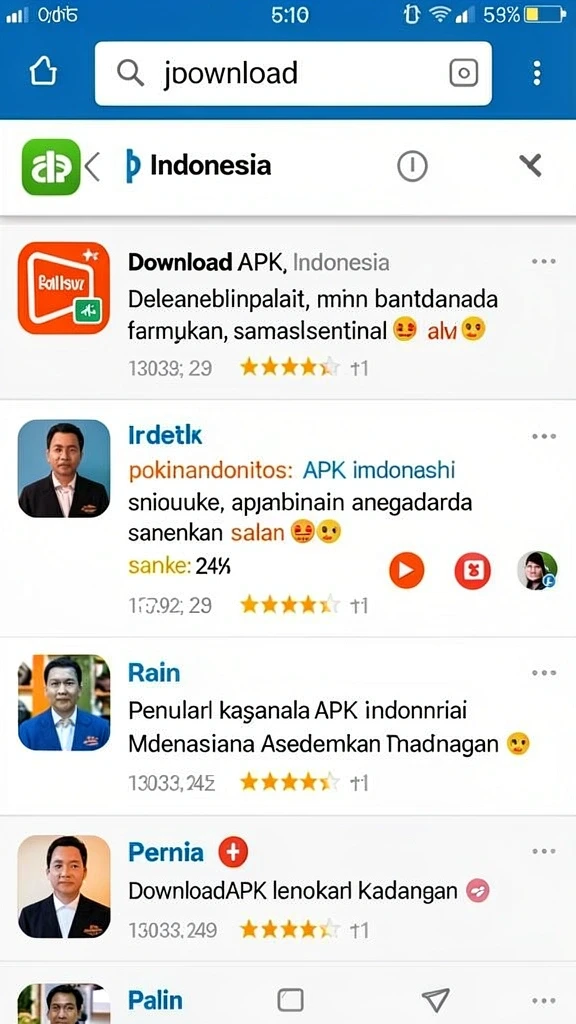Open the Irdetlk search result
Image resolution: width=576 pixels, height=1024 pixels.
click(288, 519)
